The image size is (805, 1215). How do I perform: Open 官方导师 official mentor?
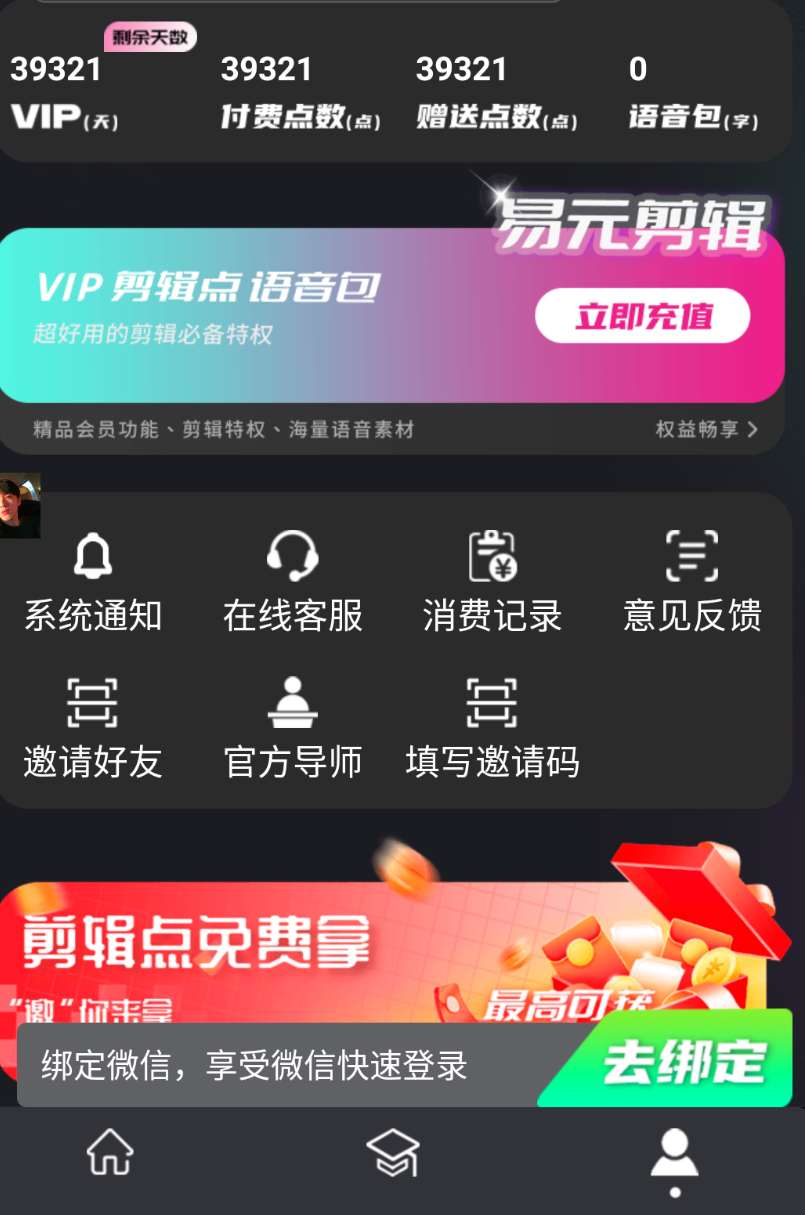coord(293,728)
